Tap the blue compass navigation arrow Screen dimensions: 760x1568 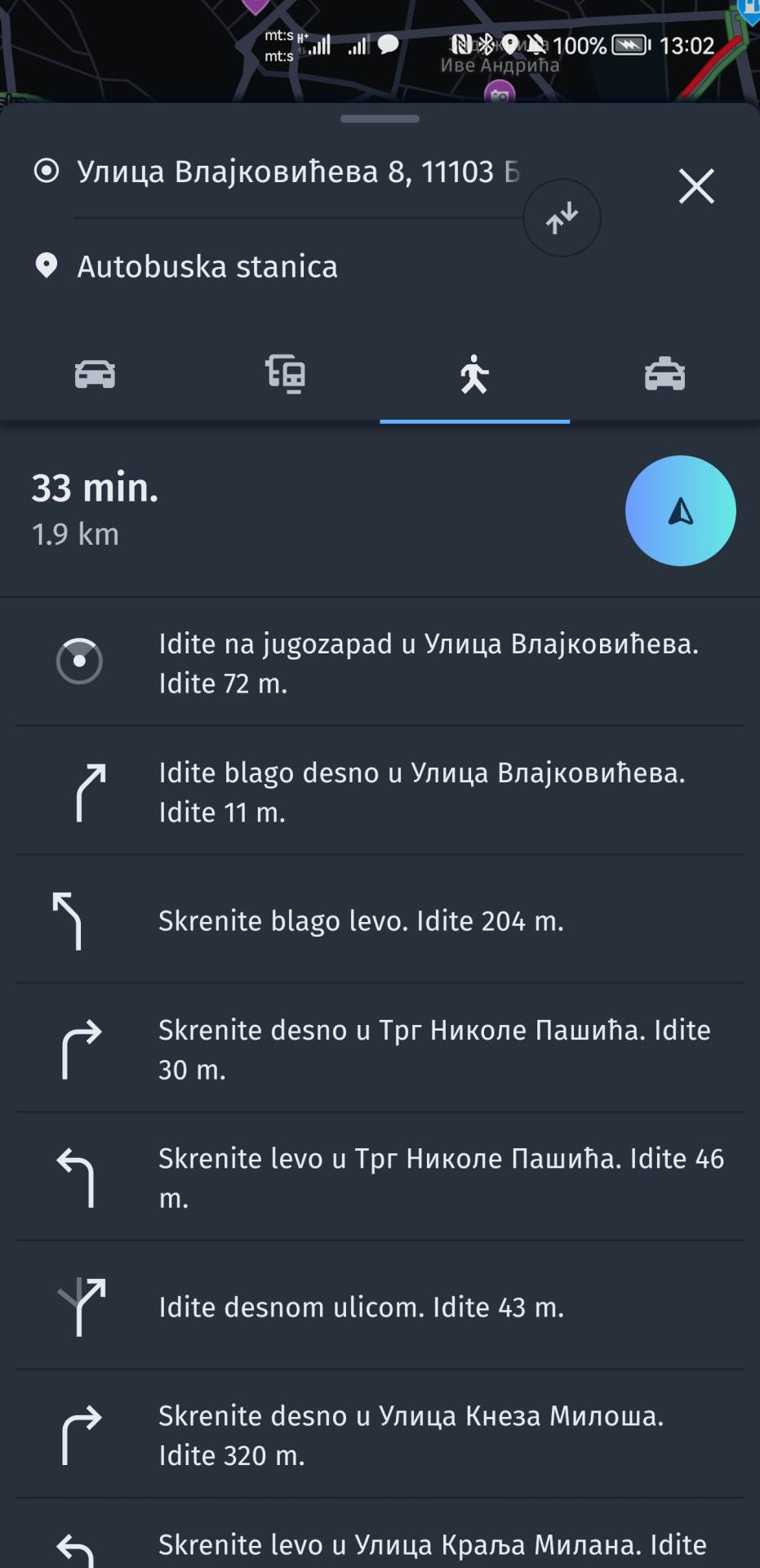pos(680,510)
